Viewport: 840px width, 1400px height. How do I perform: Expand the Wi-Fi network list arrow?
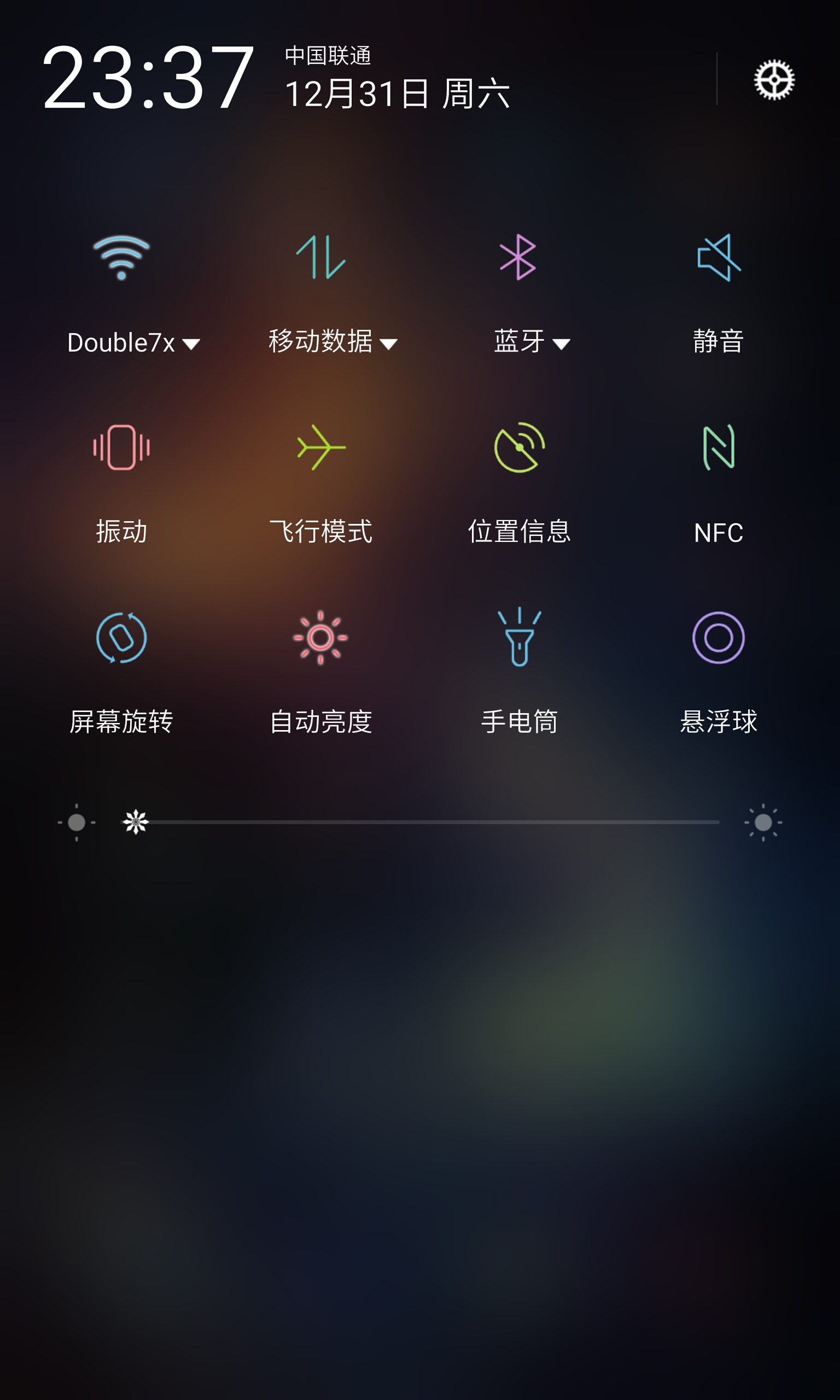pyautogui.click(x=191, y=344)
